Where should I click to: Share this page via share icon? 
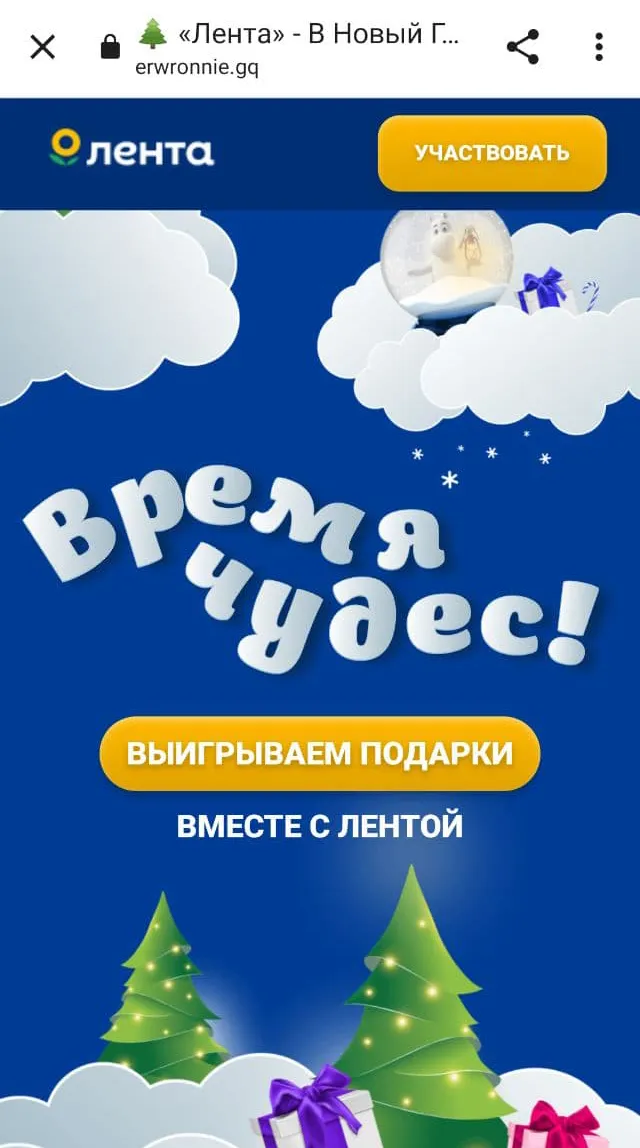coord(523,48)
